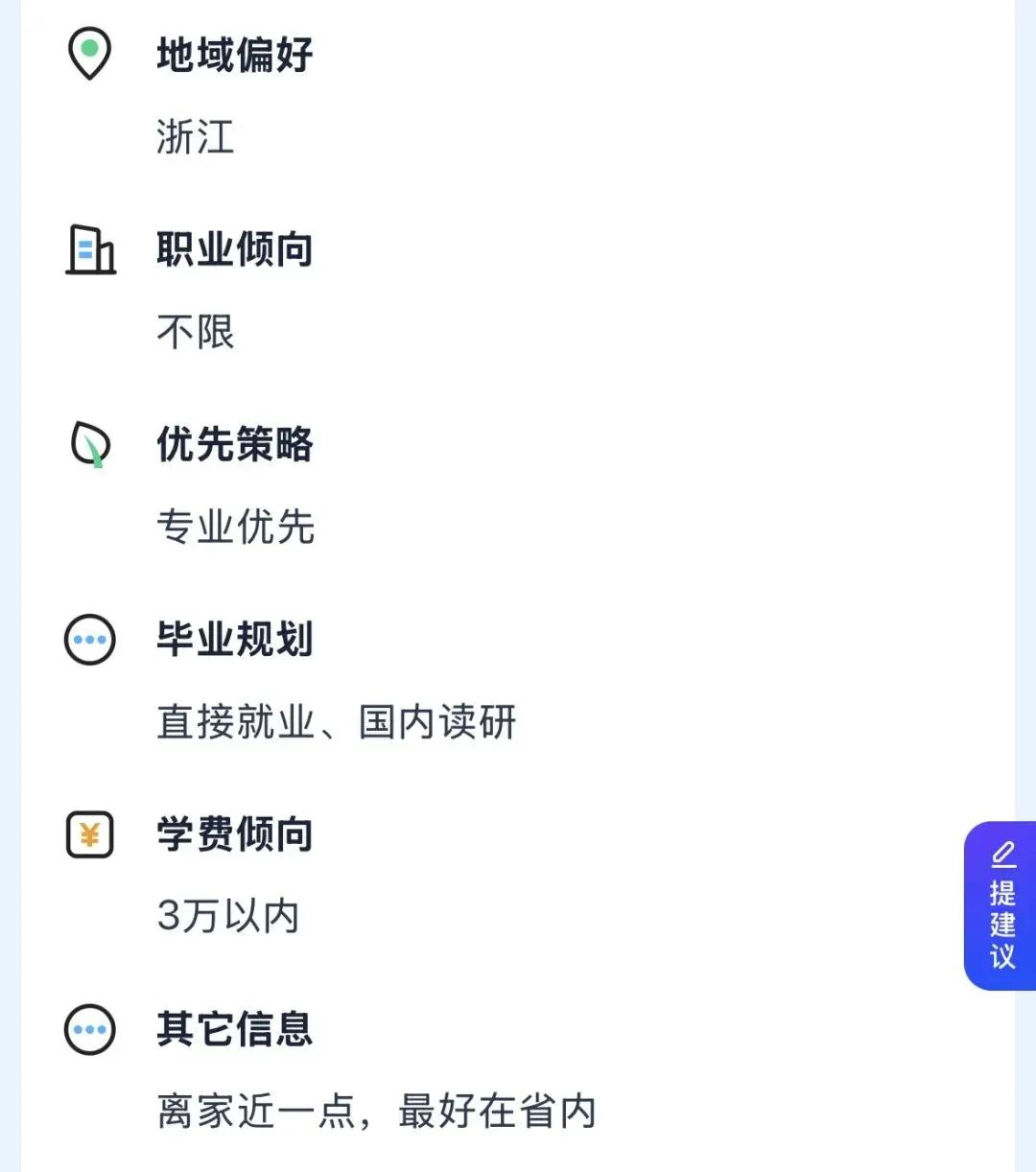Expand the 毕业规划 preference entry
This screenshot has width=1036, height=1172.
[x=235, y=640]
